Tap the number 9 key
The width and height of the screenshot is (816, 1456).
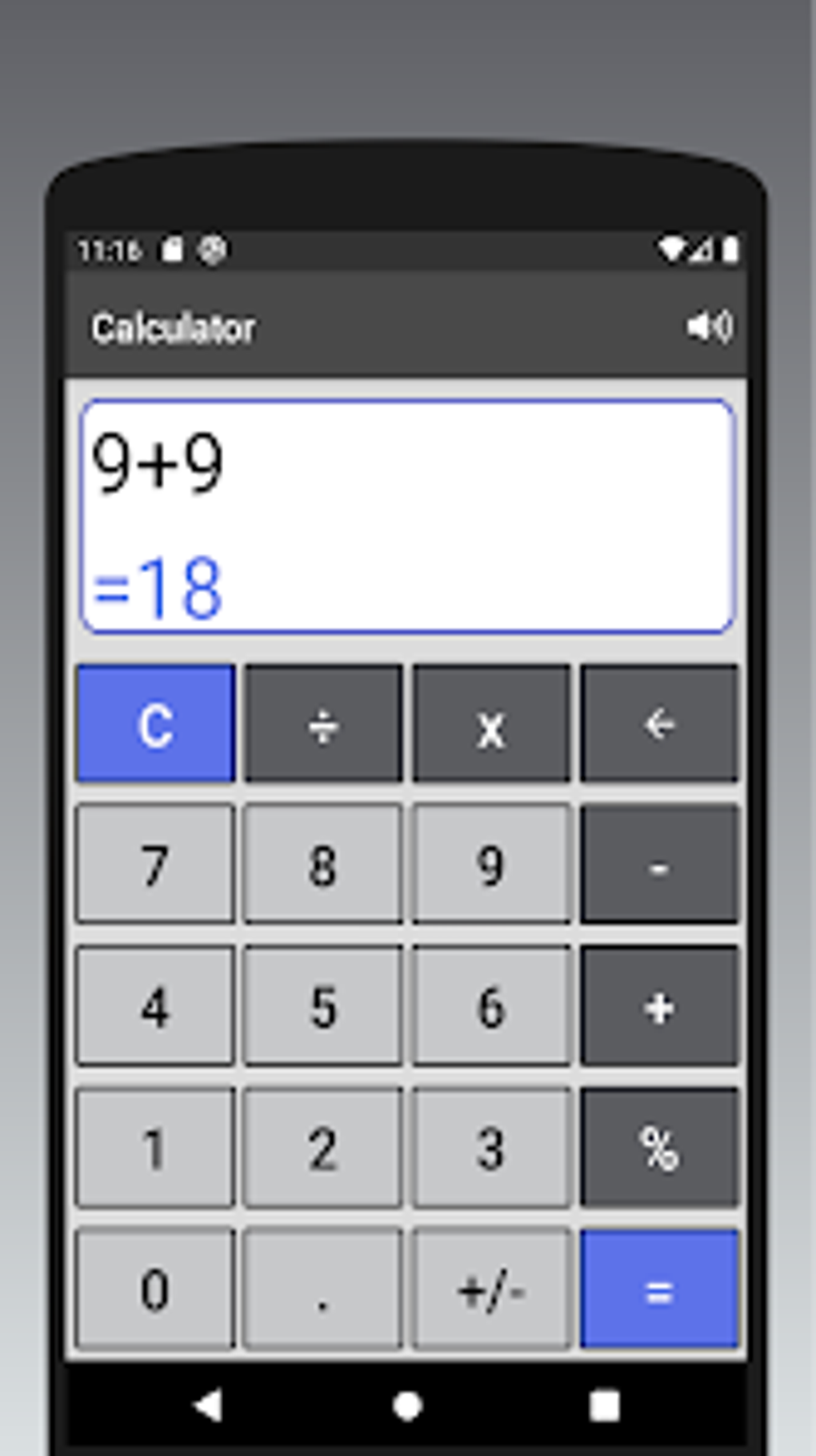491,864
